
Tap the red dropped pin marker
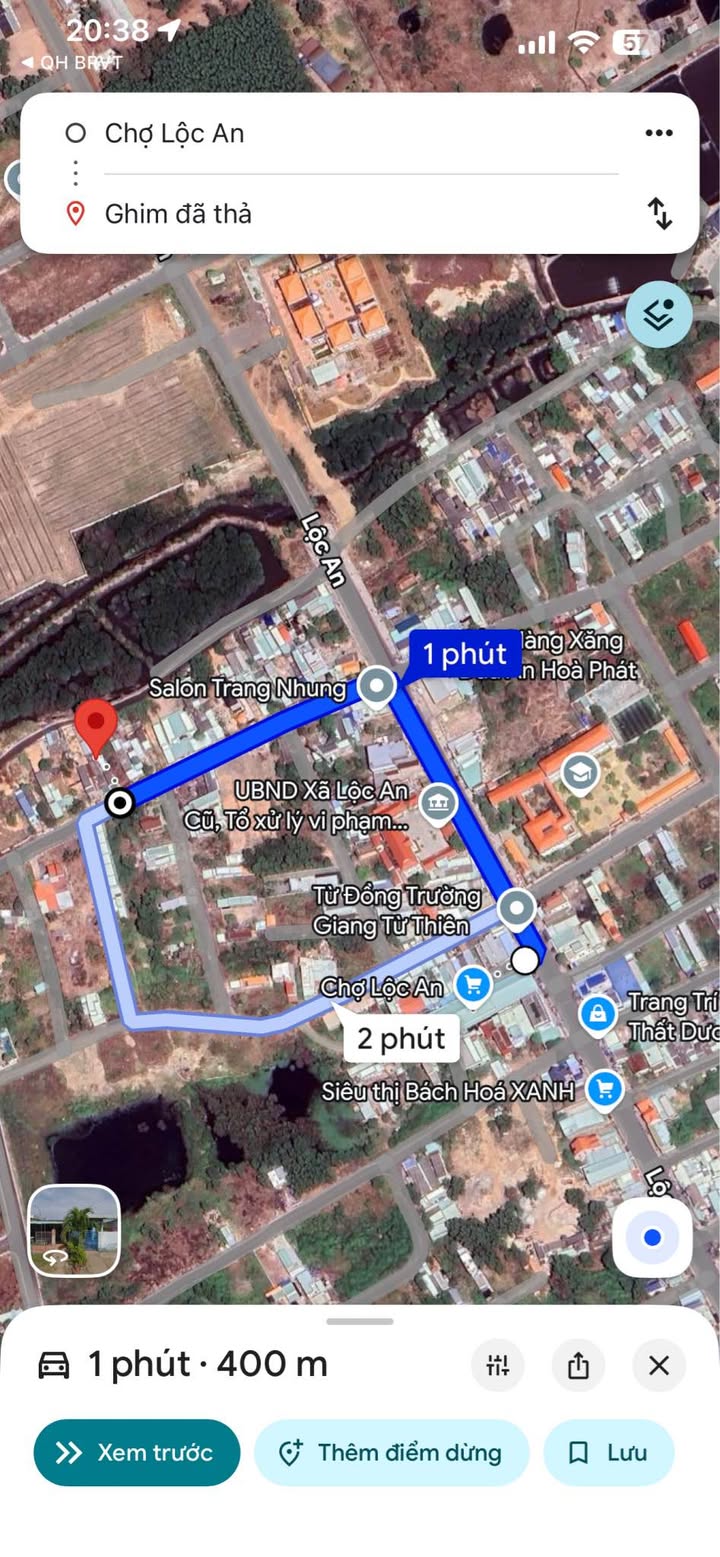[x=96, y=724]
